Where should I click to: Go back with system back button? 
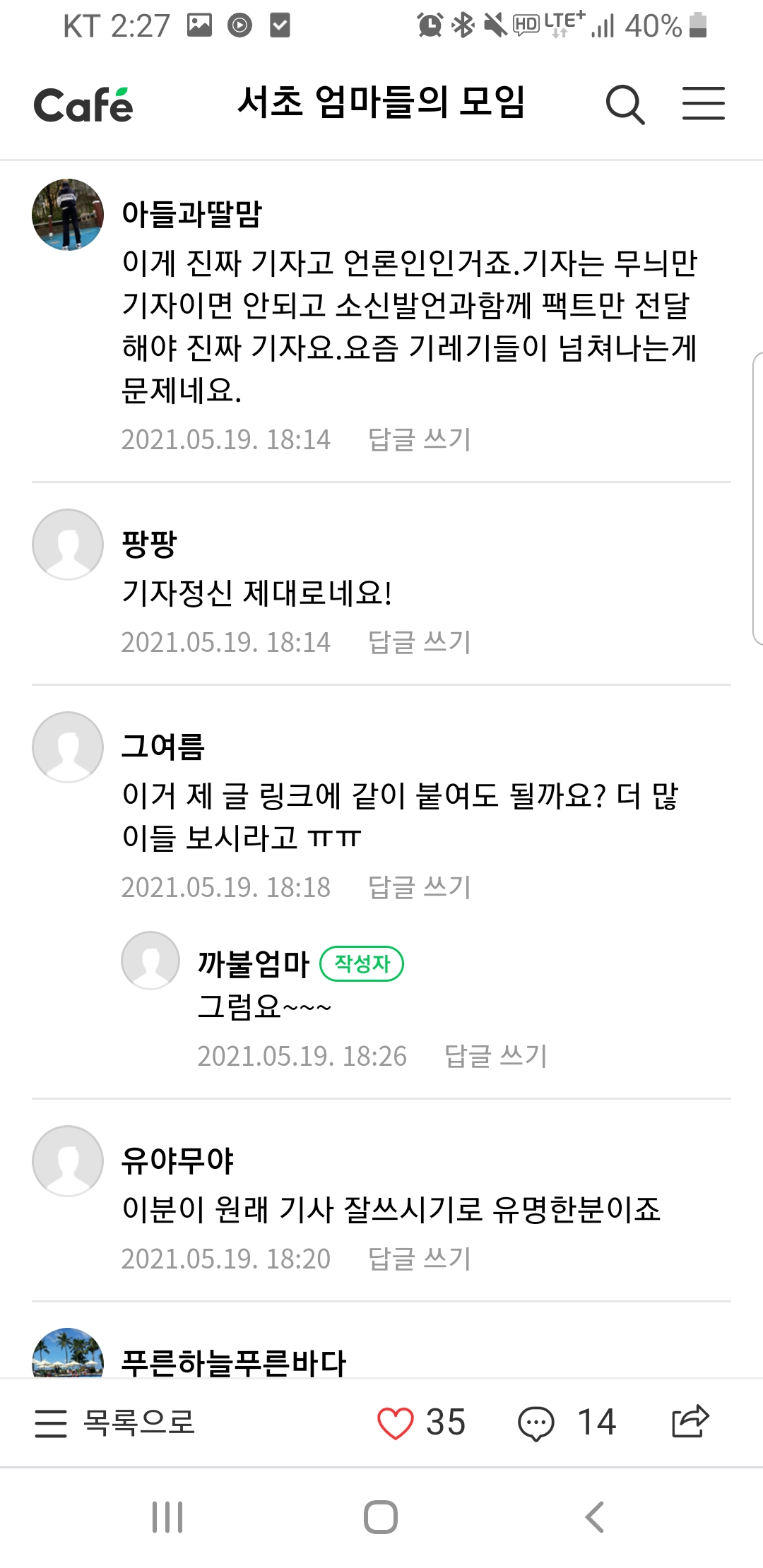(x=594, y=1517)
